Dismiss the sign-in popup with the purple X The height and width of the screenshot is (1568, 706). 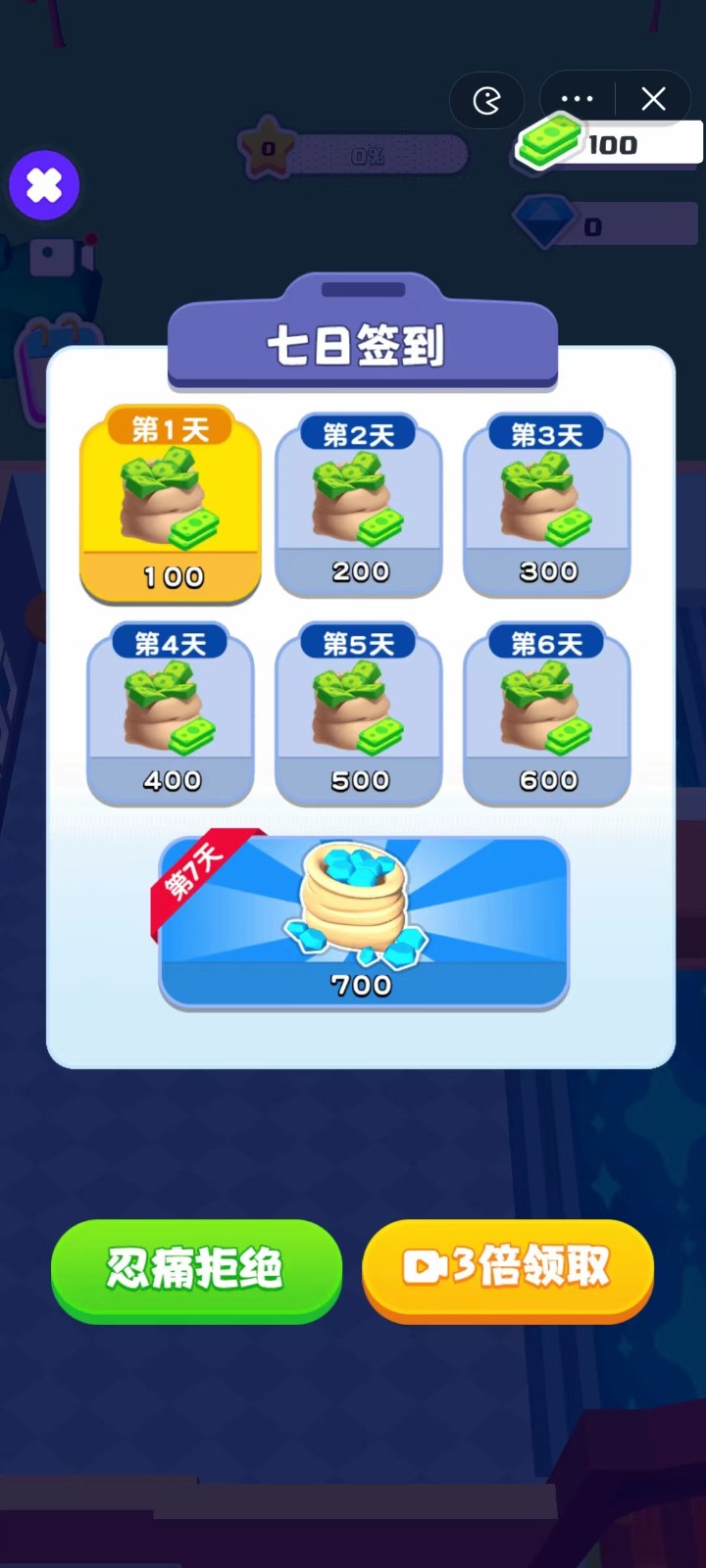(x=44, y=185)
